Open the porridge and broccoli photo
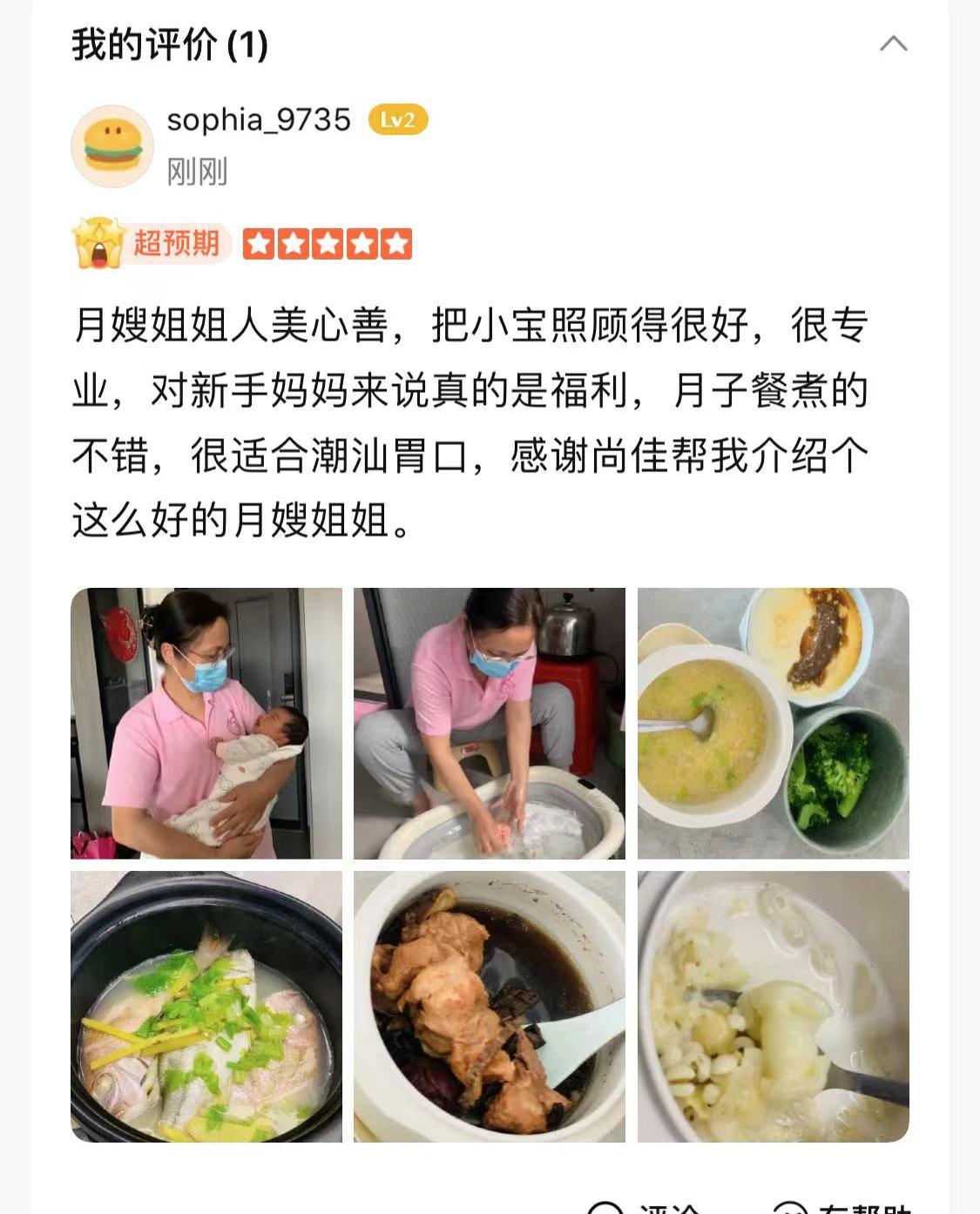The height and width of the screenshot is (1214, 980). pos(773,723)
